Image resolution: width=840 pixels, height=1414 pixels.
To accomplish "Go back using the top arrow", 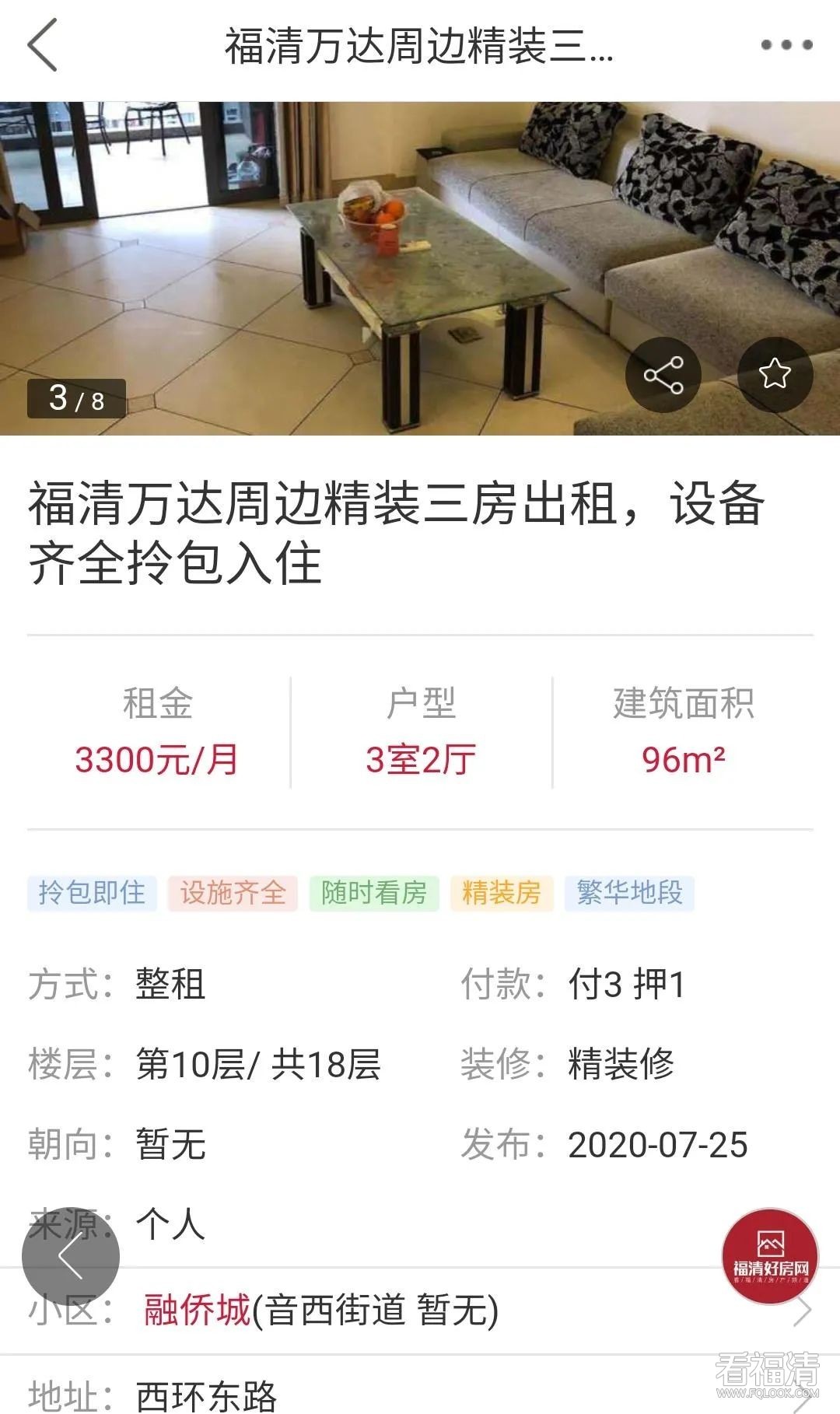I will click(x=43, y=45).
